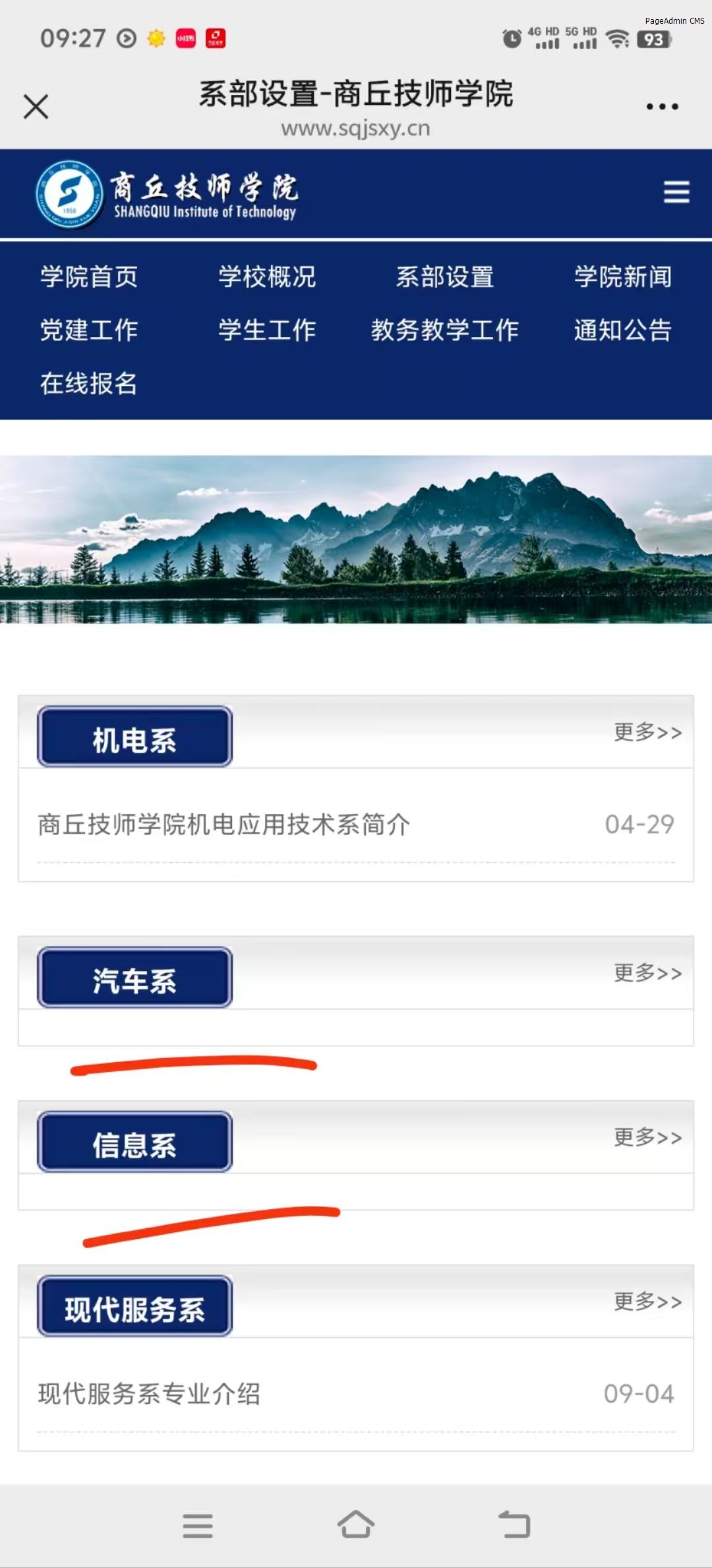Go to 学院首页
This screenshot has height=1568, width=712.
89,276
